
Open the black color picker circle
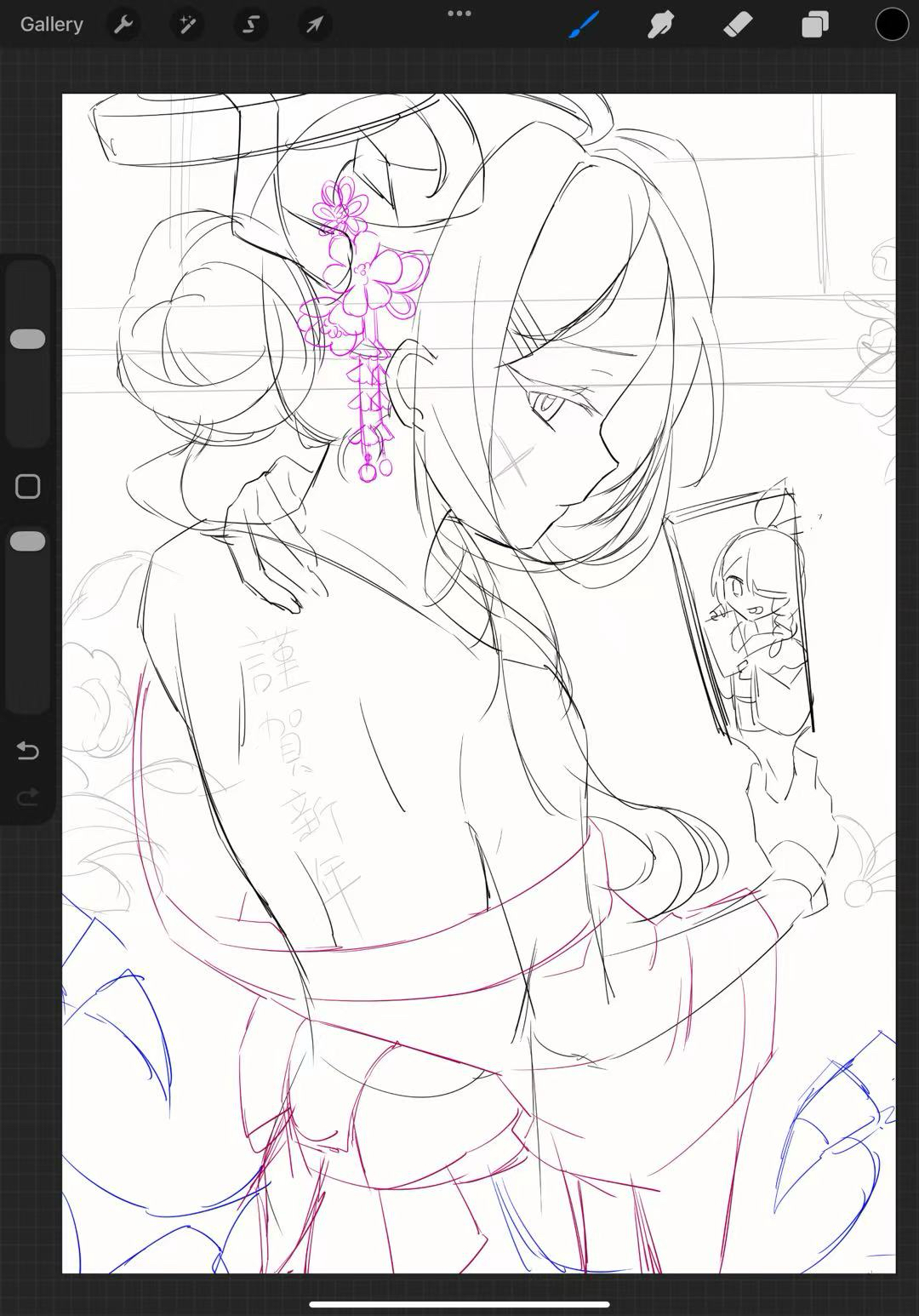(892, 24)
